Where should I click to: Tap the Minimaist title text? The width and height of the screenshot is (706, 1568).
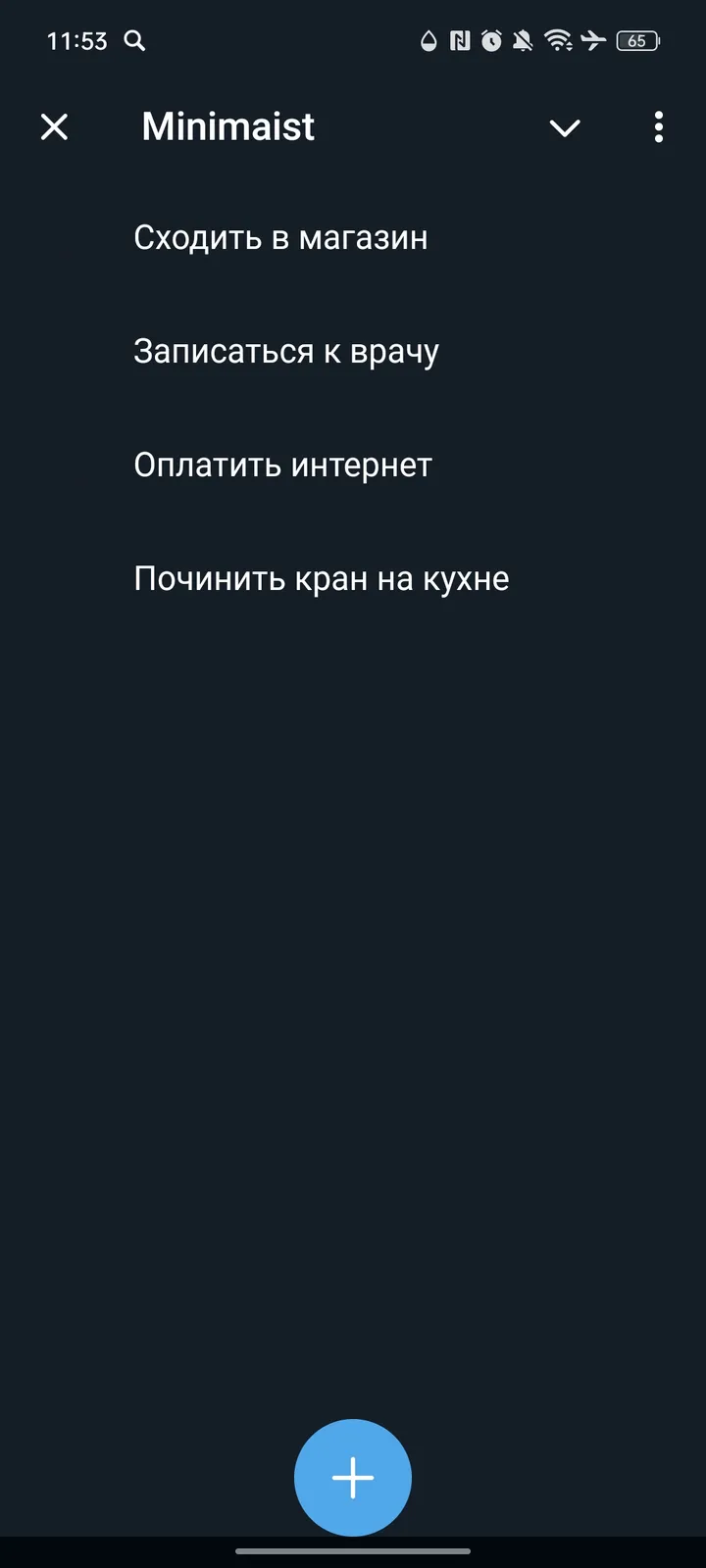(x=227, y=125)
